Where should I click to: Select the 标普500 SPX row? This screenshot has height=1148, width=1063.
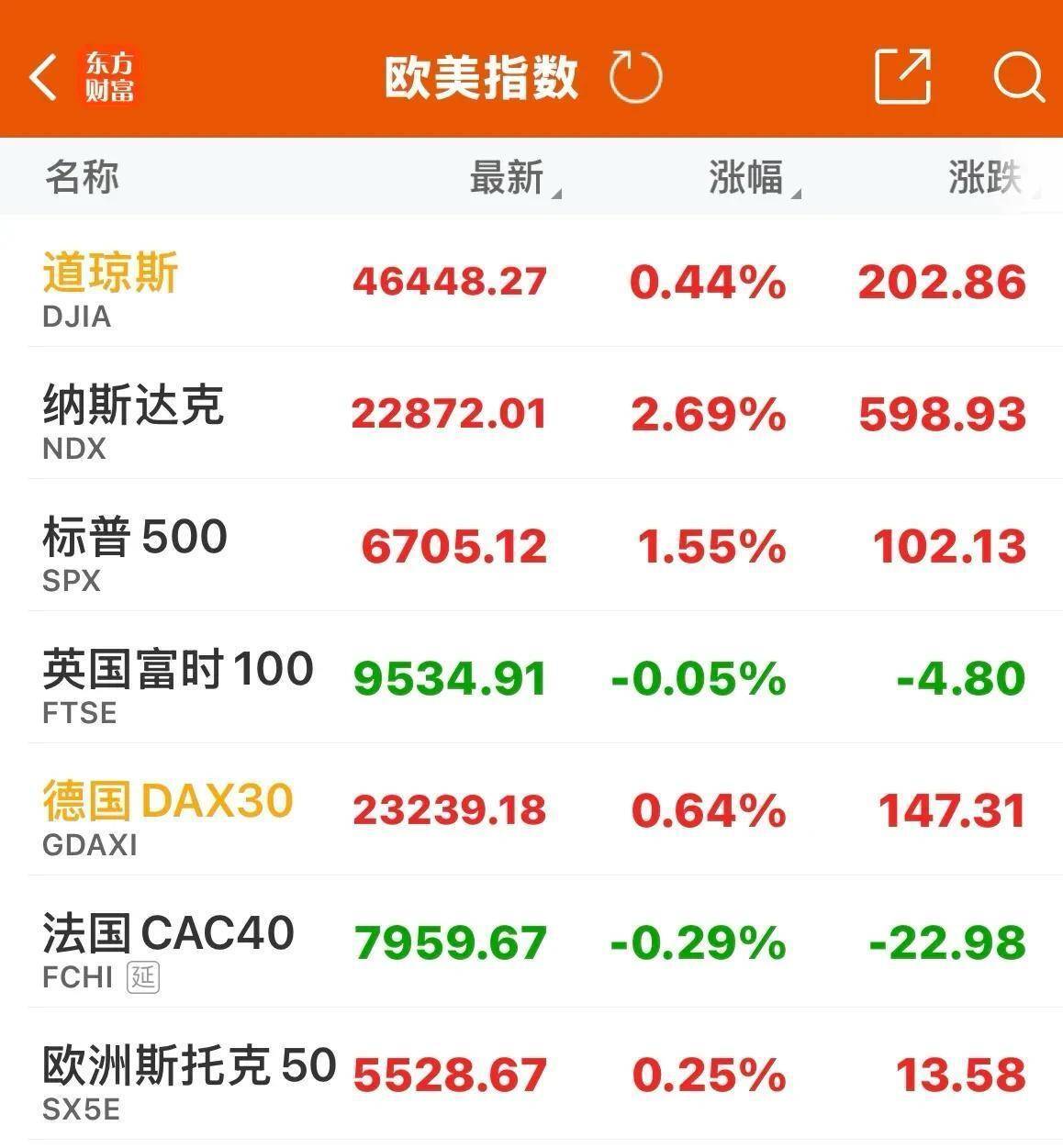point(134,551)
